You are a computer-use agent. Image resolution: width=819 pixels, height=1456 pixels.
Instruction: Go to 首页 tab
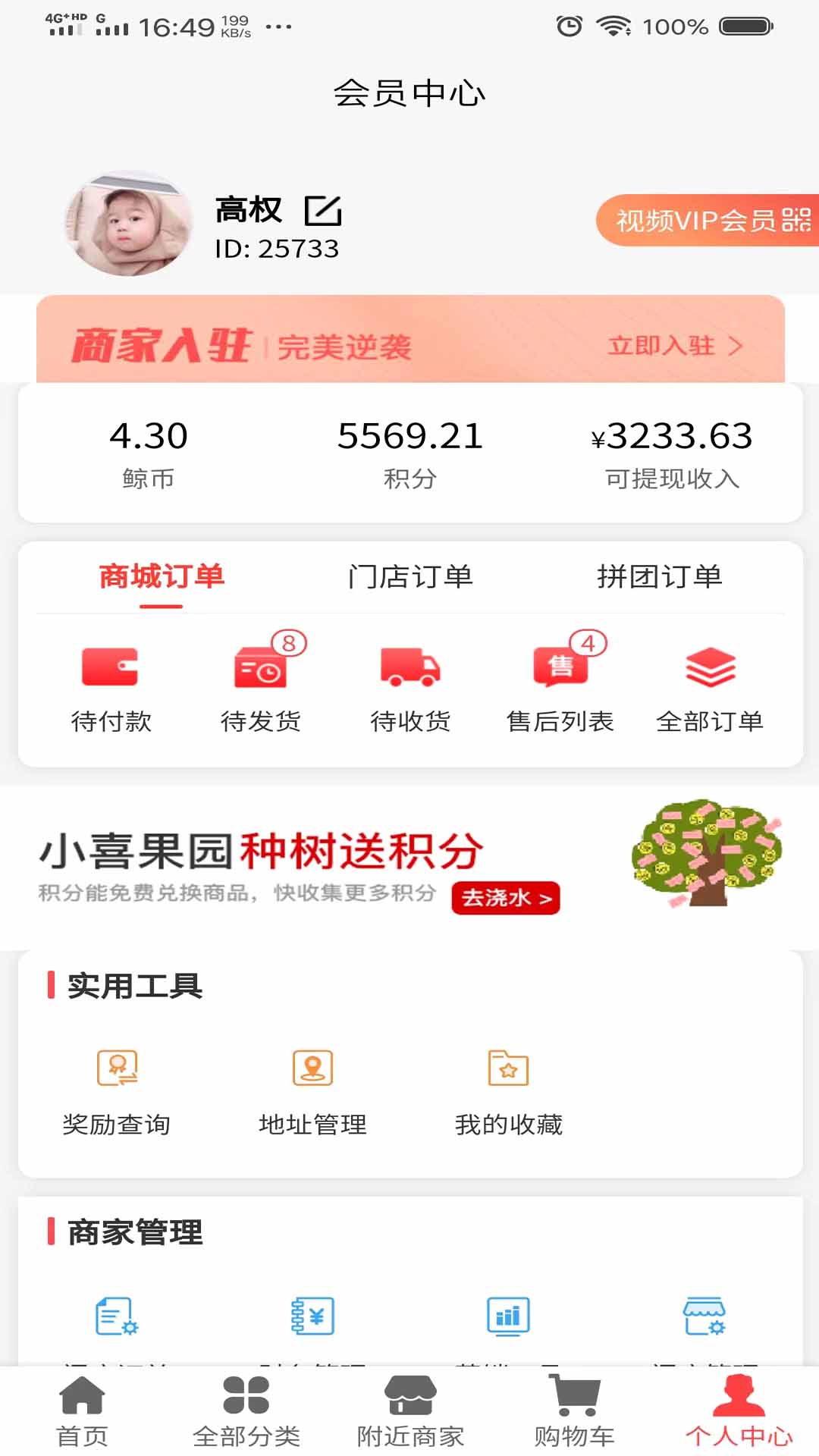pos(82,1412)
